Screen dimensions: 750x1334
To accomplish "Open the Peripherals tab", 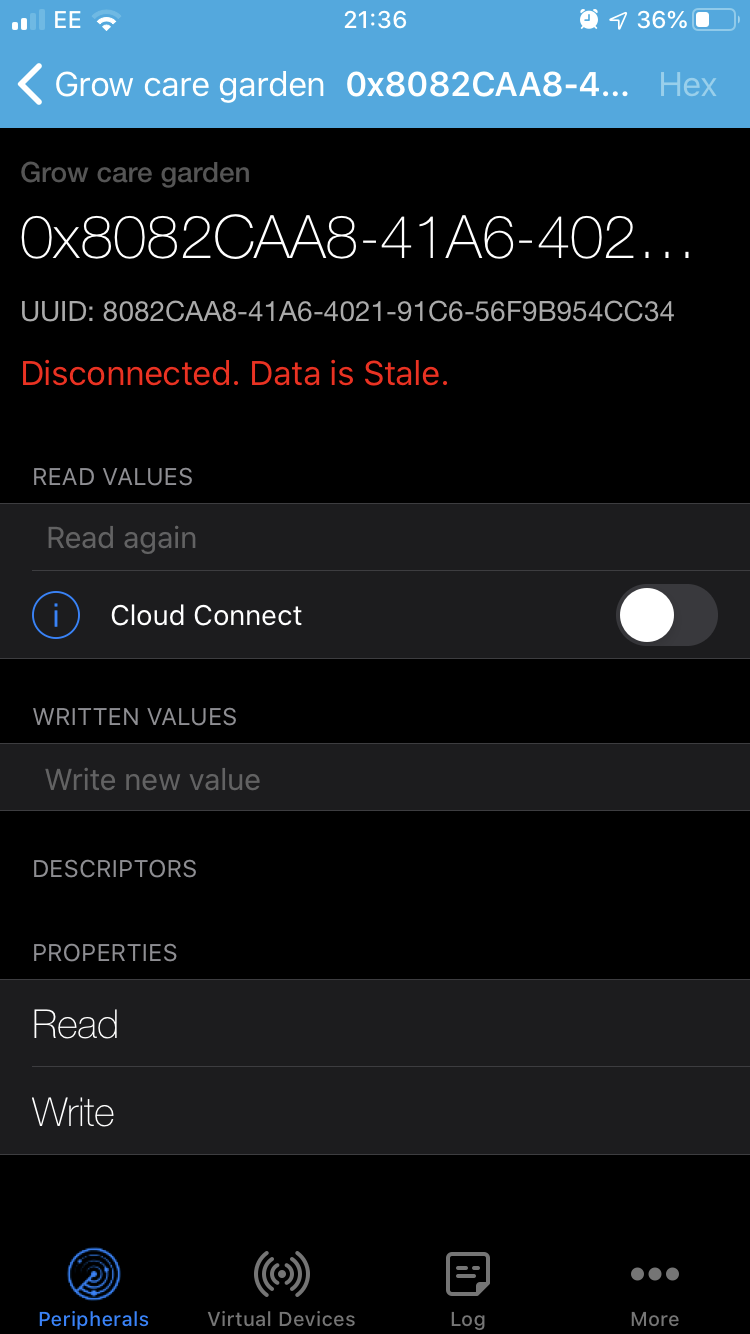I will click(94, 1288).
